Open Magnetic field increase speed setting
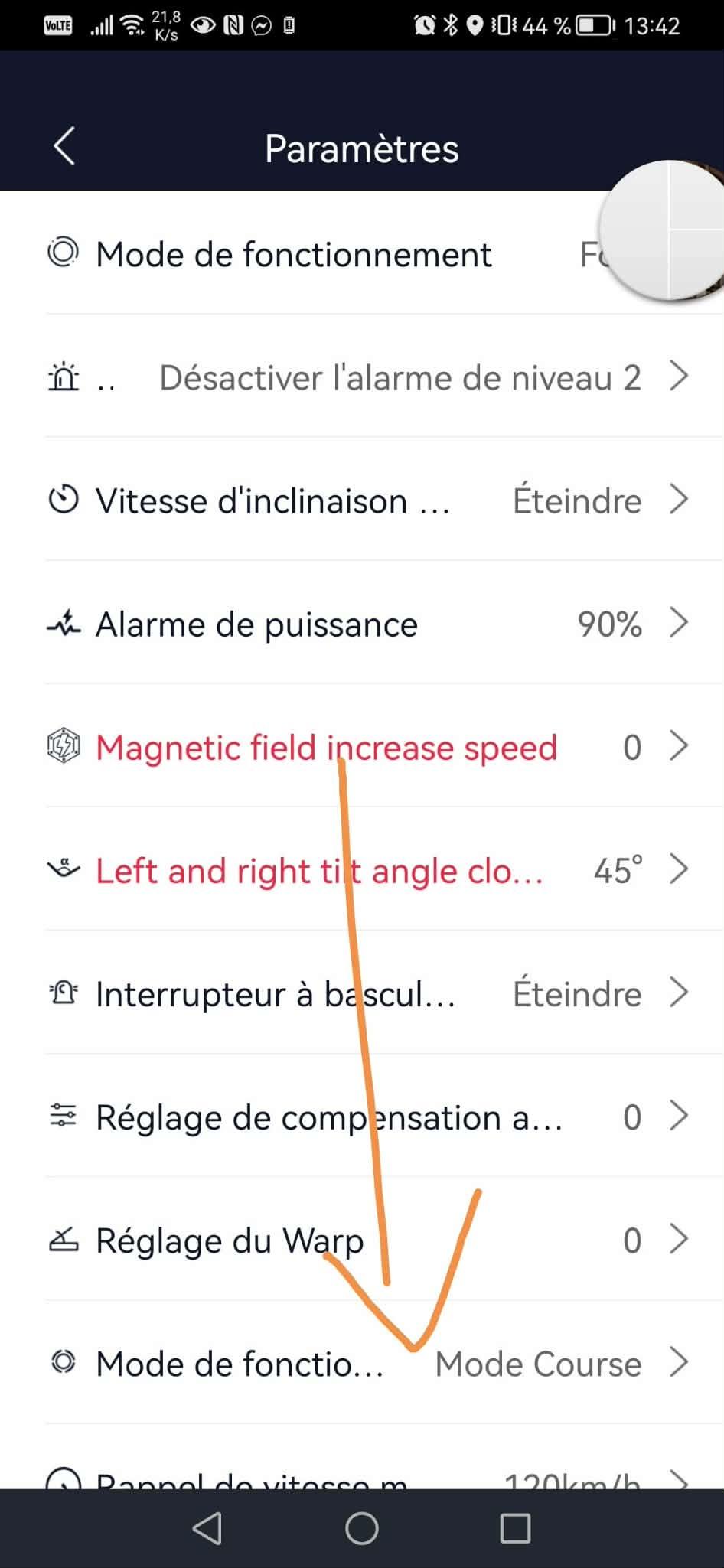 click(367, 748)
